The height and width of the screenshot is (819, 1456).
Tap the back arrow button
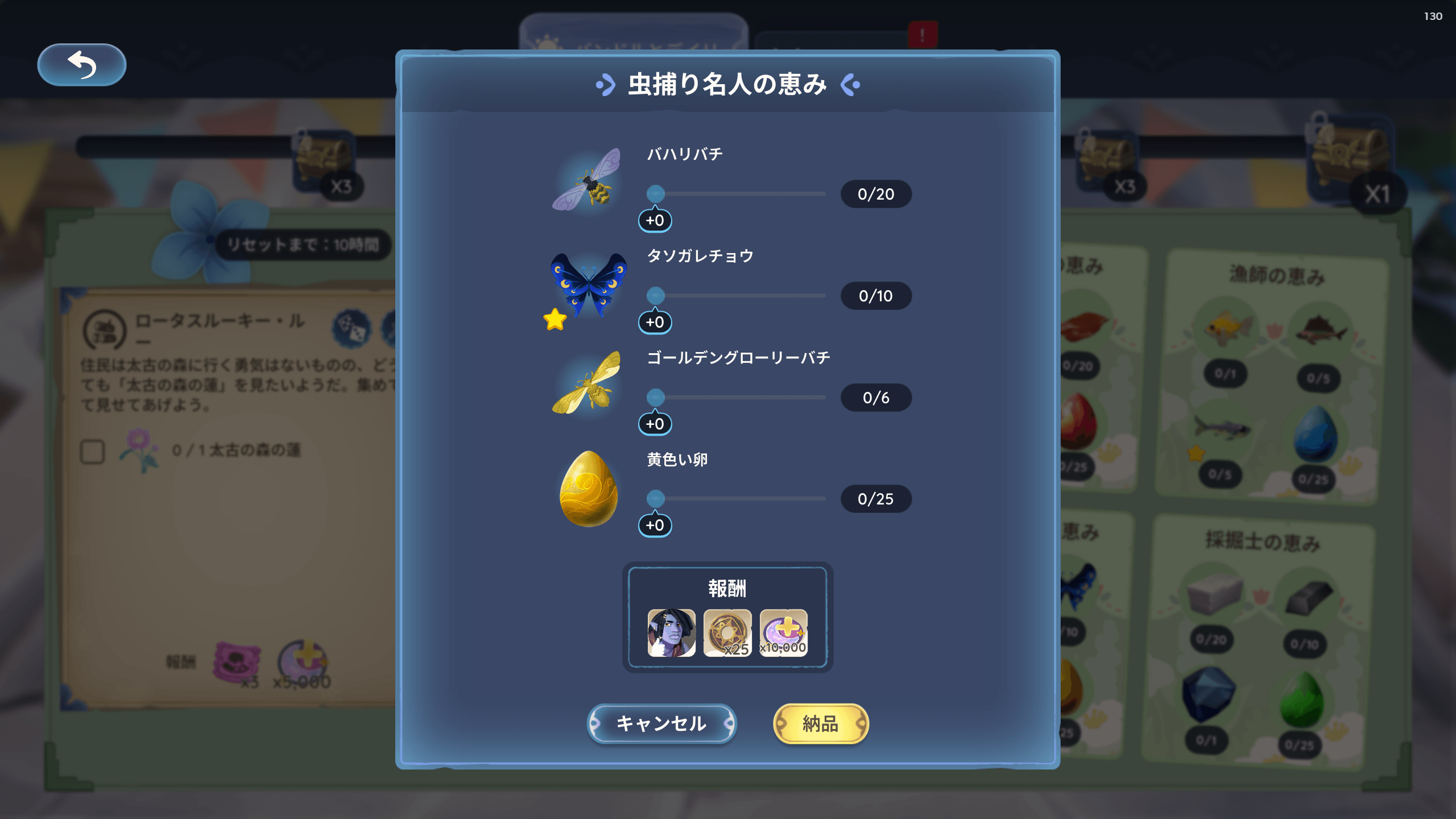(81, 65)
